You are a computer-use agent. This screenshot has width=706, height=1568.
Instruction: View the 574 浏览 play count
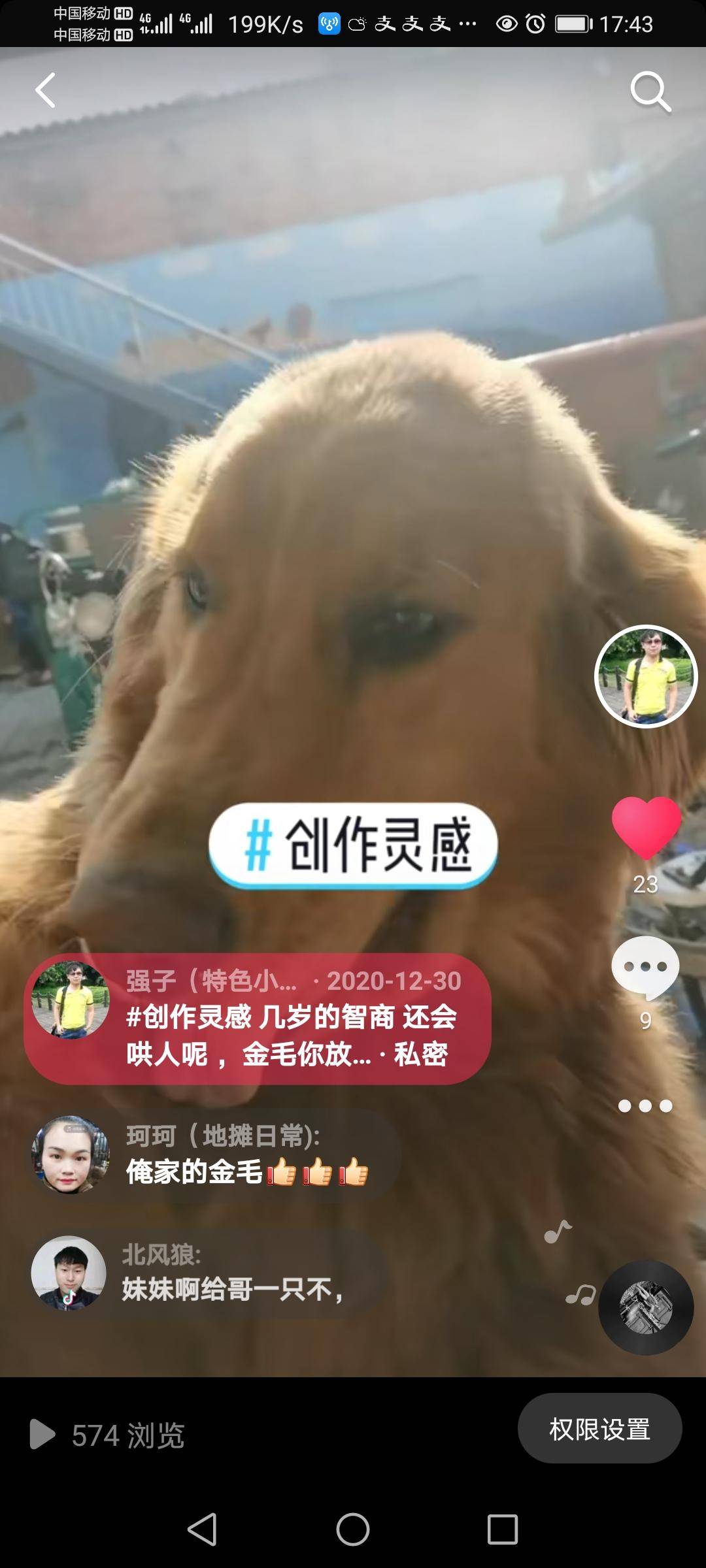point(108,1435)
